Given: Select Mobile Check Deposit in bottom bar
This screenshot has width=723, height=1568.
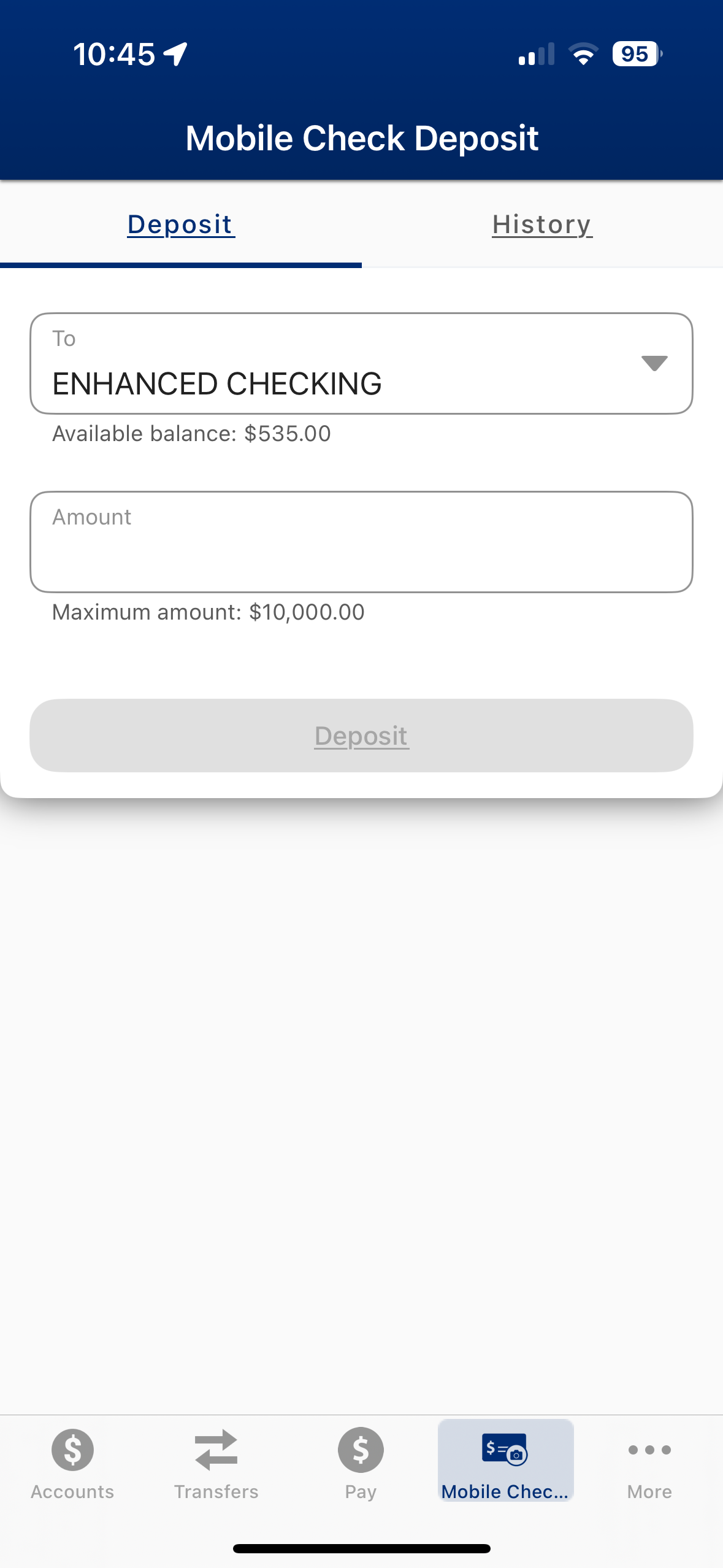Looking at the screenshot, I should 505,1463.
